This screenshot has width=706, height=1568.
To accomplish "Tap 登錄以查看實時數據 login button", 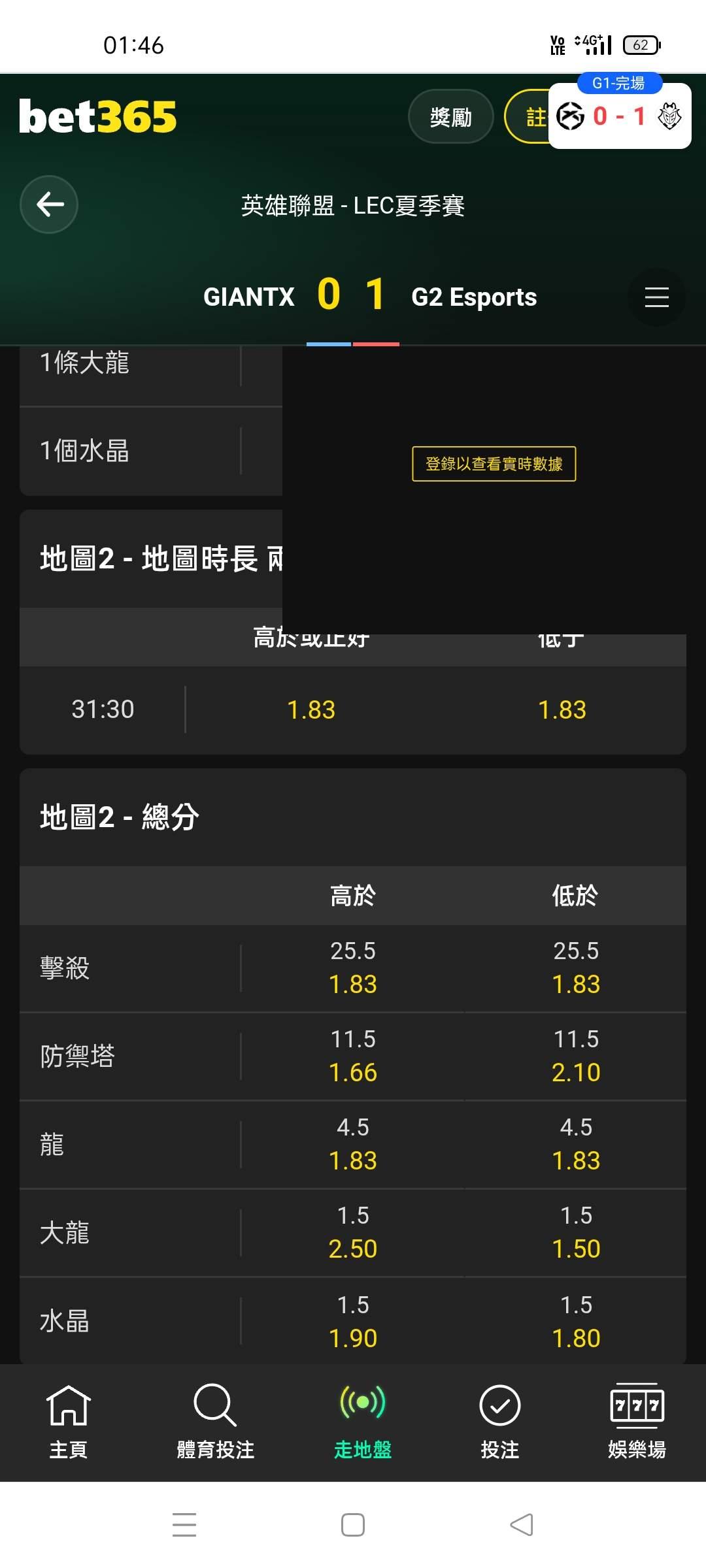I will point(494,464).
